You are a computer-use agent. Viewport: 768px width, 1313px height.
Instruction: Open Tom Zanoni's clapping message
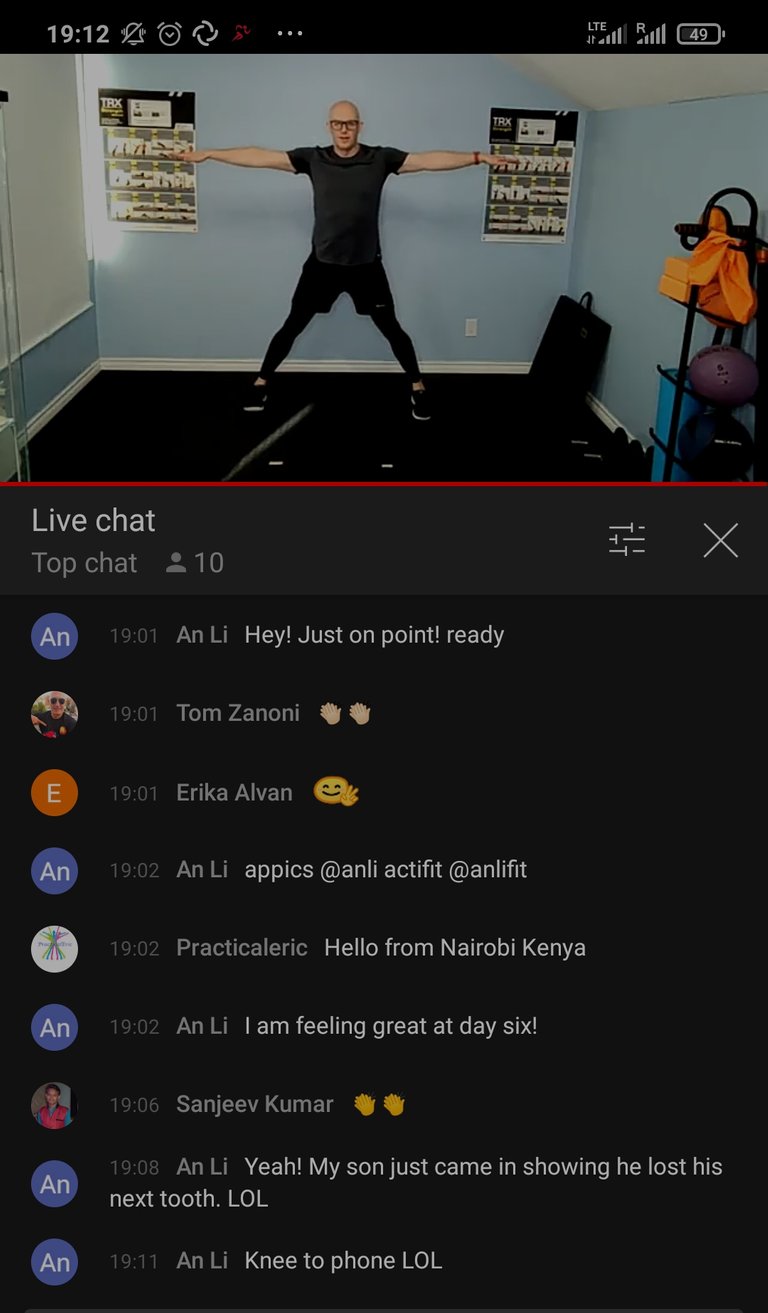coord(384,714)
